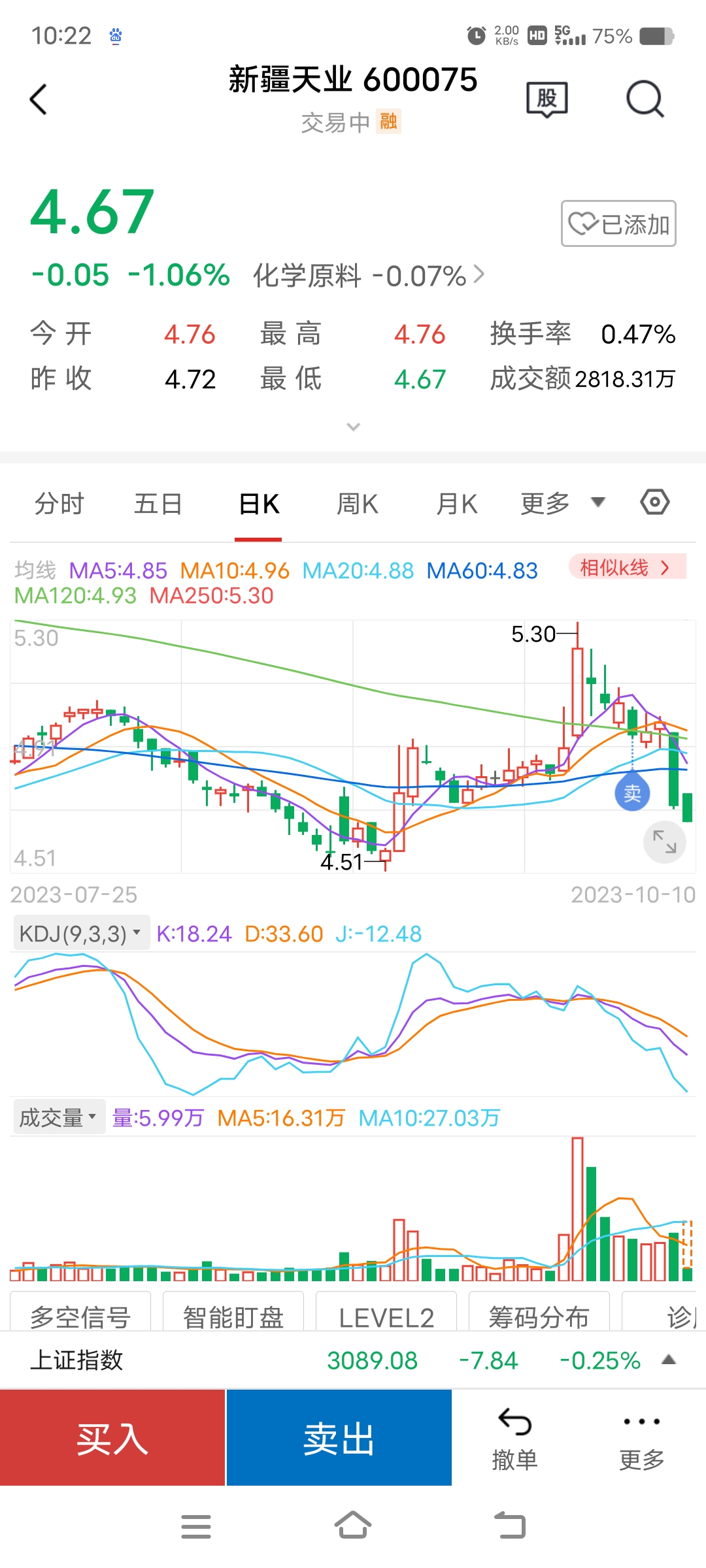706x1568 pixels.
Task: Open the 更多 chart period dropdown
Action: pos(563,503)
